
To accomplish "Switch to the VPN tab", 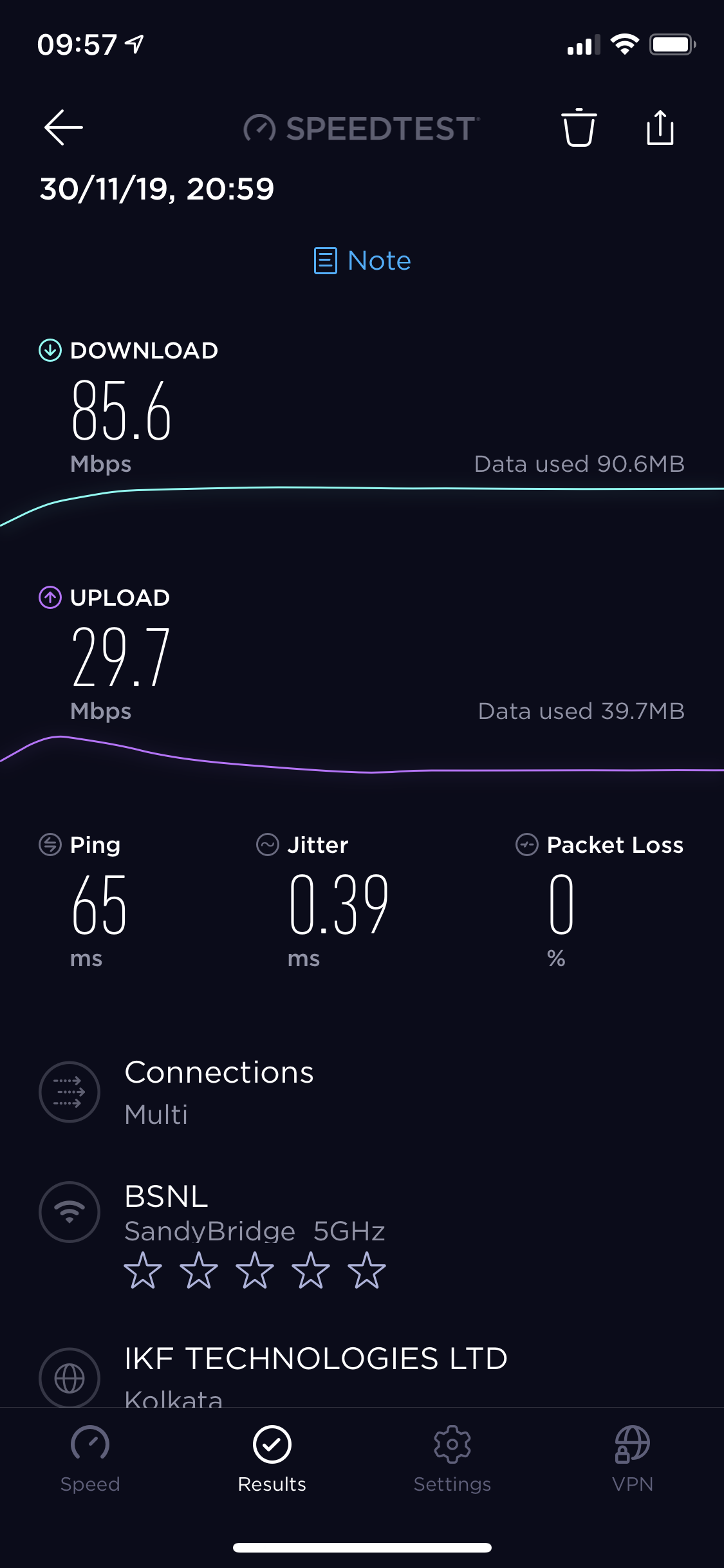I will coord(633,1458).
